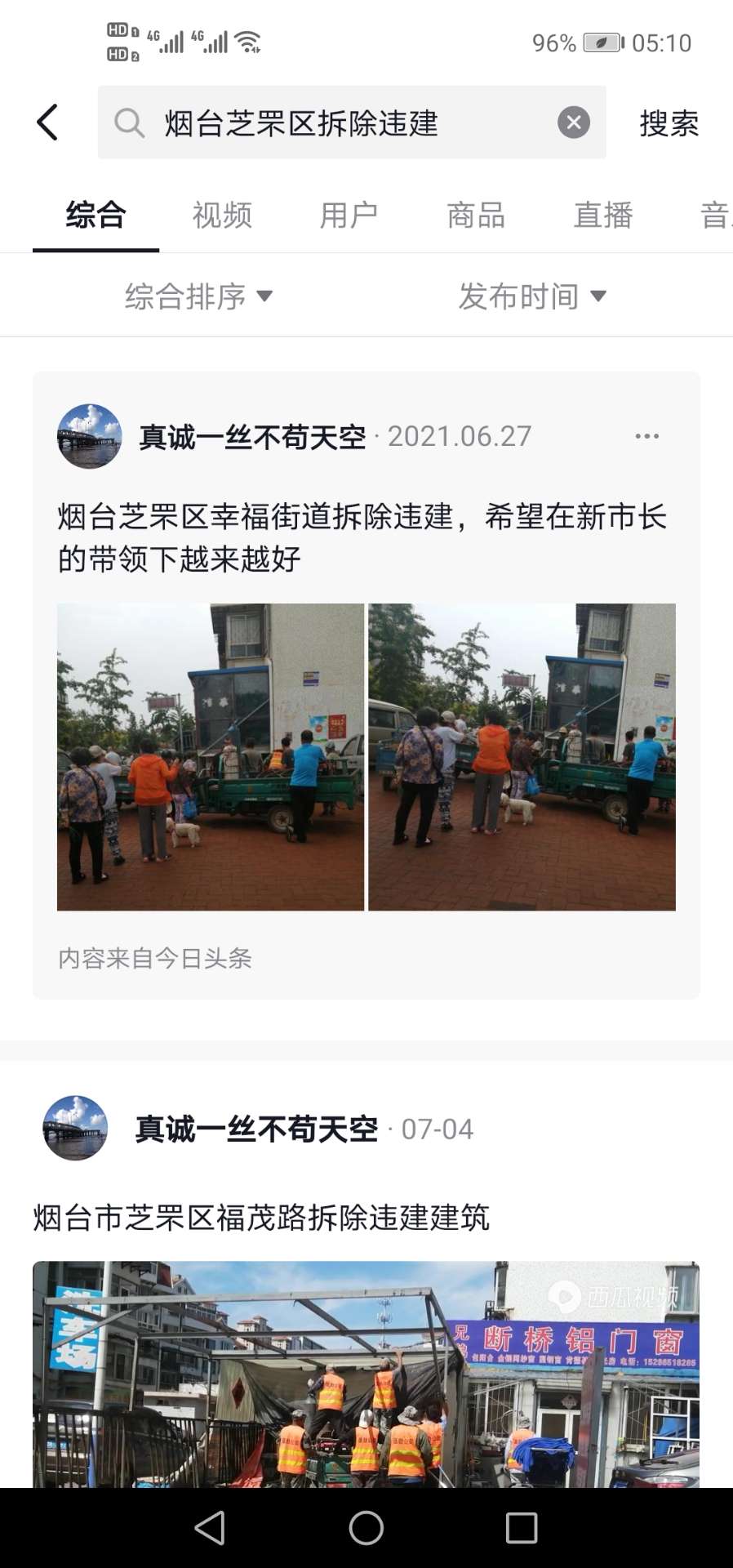Tap the 搜索 button

click(669, 123)
